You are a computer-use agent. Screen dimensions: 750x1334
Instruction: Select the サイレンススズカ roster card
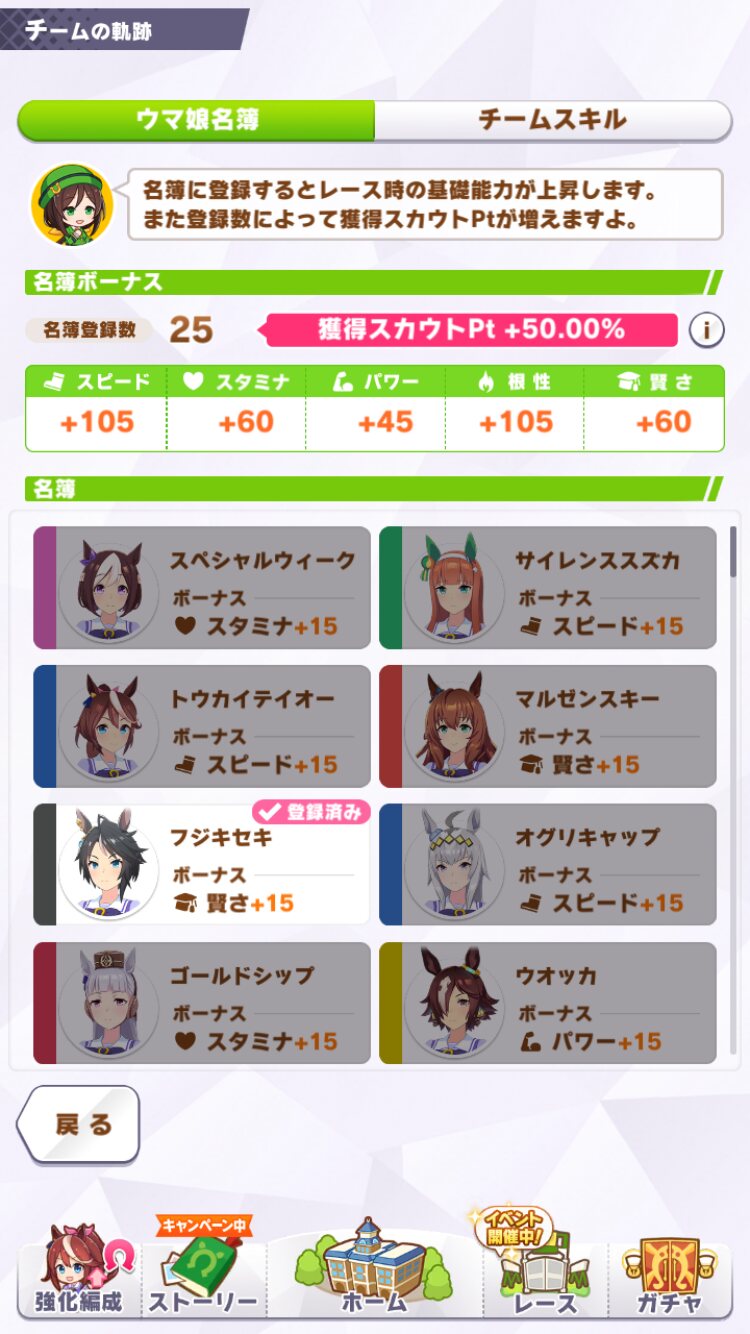(x=548, y=588)
